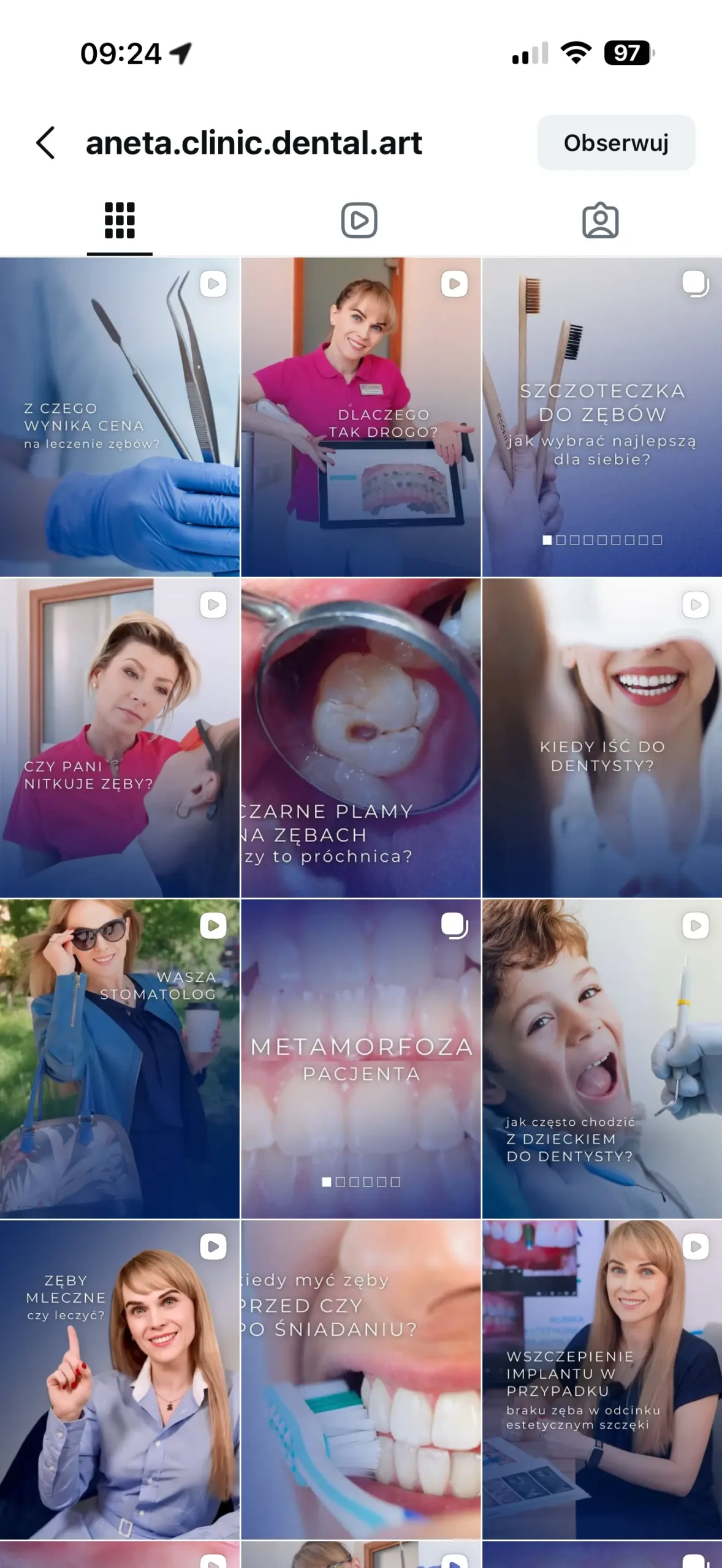722x1568 pixels.
Task: Open the 'Z dzieckiem do dentysty?' video
Action: coord(602,1059)
